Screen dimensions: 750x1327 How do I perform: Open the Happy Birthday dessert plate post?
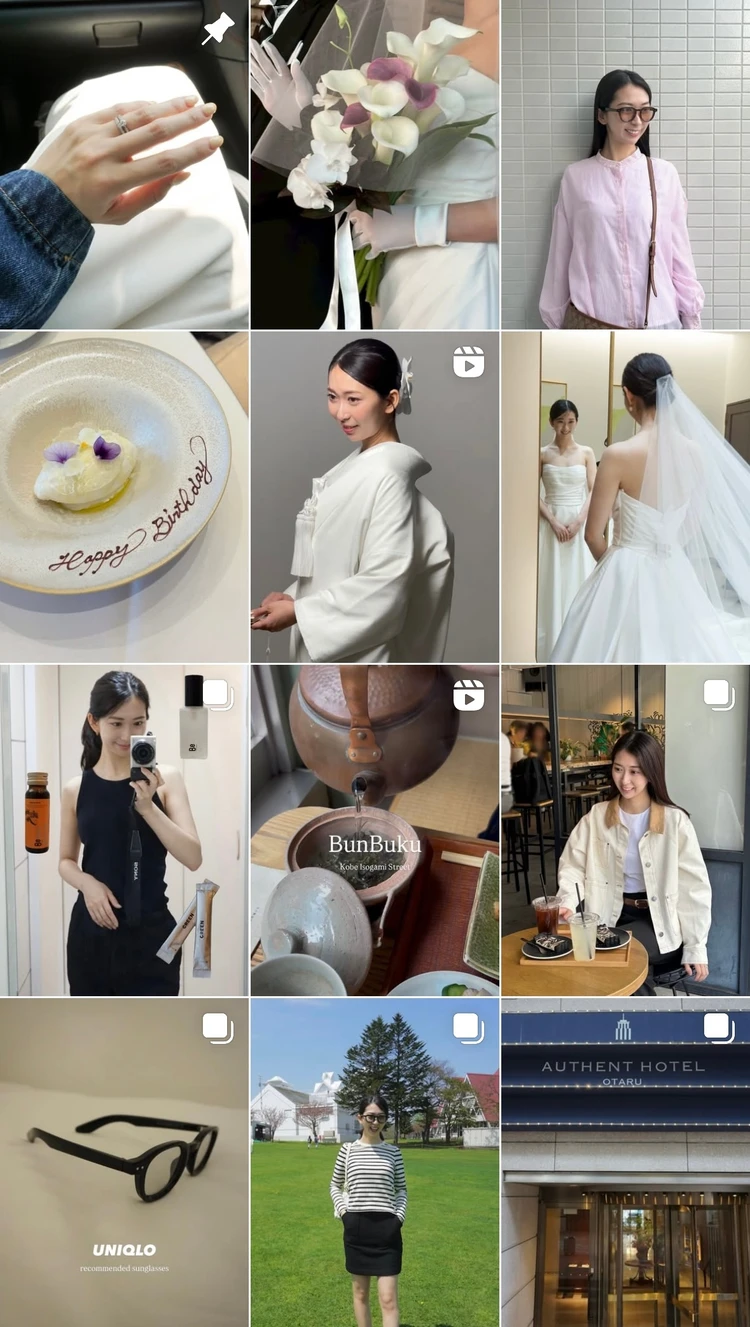click(x=124, y=497)
